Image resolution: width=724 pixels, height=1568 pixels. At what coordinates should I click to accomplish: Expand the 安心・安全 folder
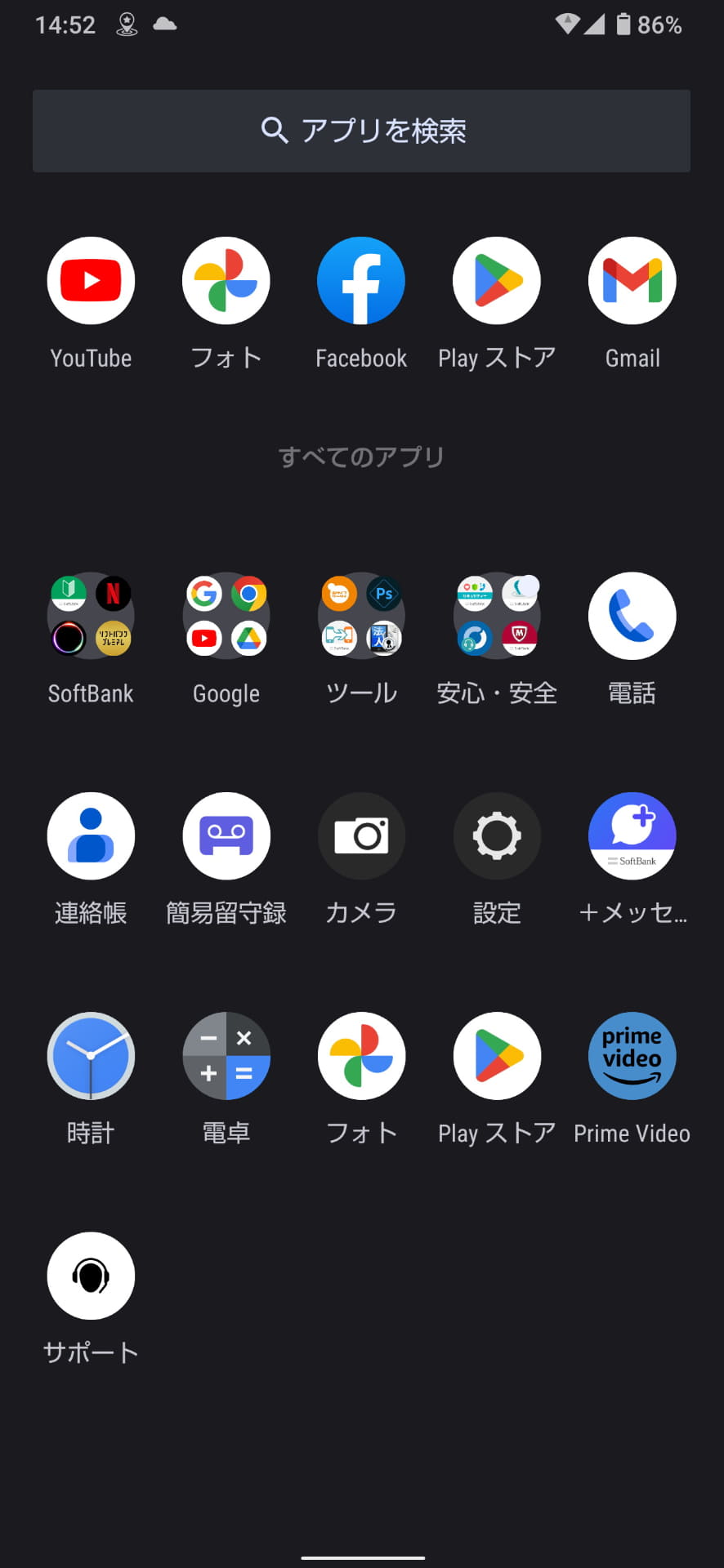pyautogui.click(x=497, y=616)
